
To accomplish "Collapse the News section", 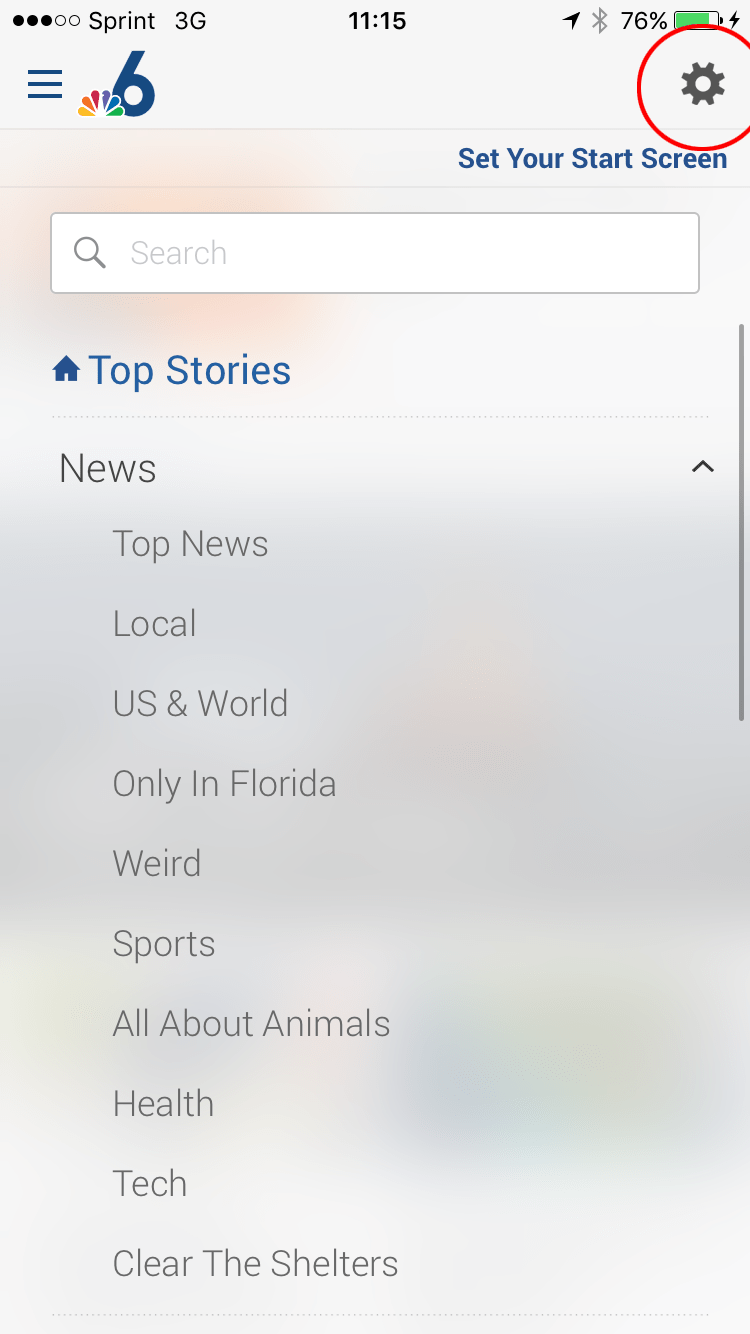I will [703, 467].
